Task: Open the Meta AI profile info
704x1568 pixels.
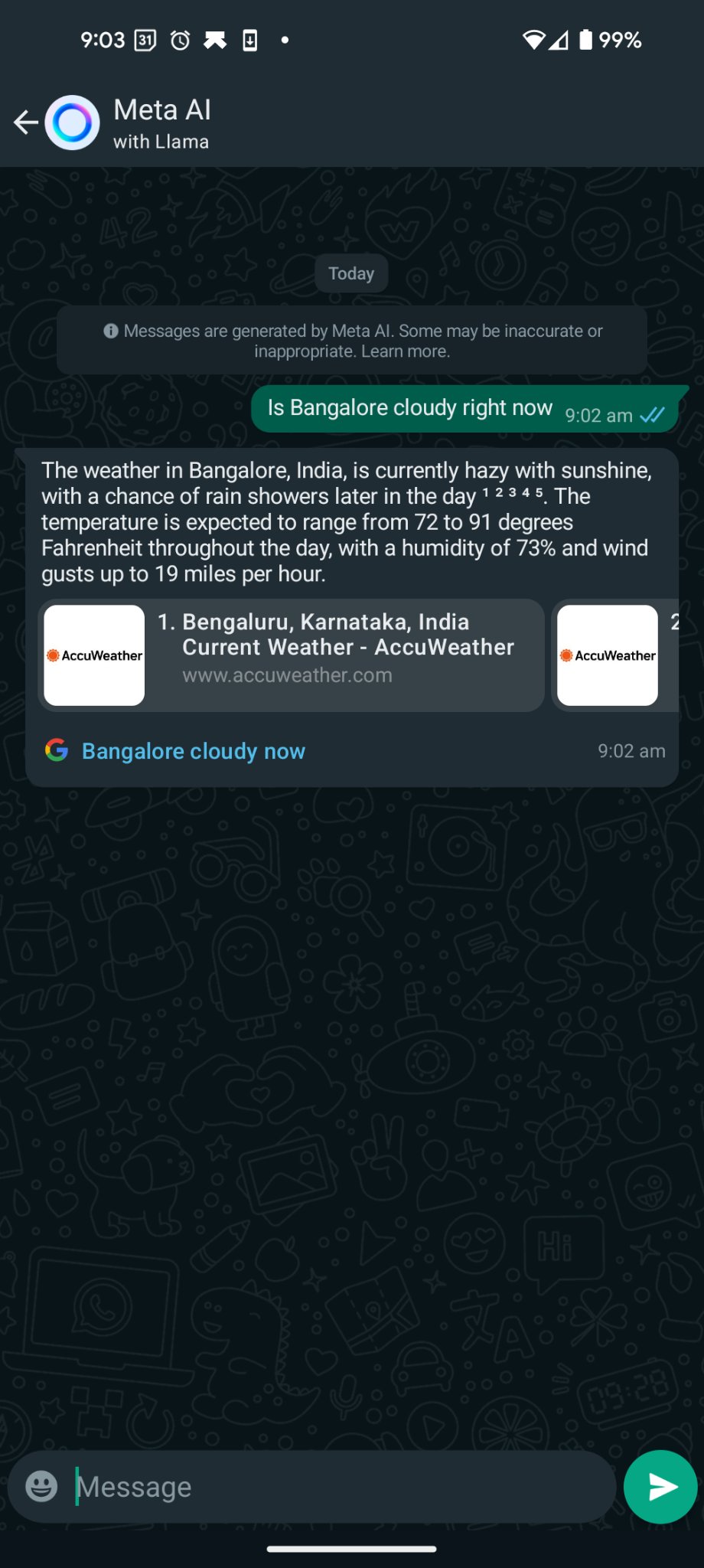Action: pos(162,122)
